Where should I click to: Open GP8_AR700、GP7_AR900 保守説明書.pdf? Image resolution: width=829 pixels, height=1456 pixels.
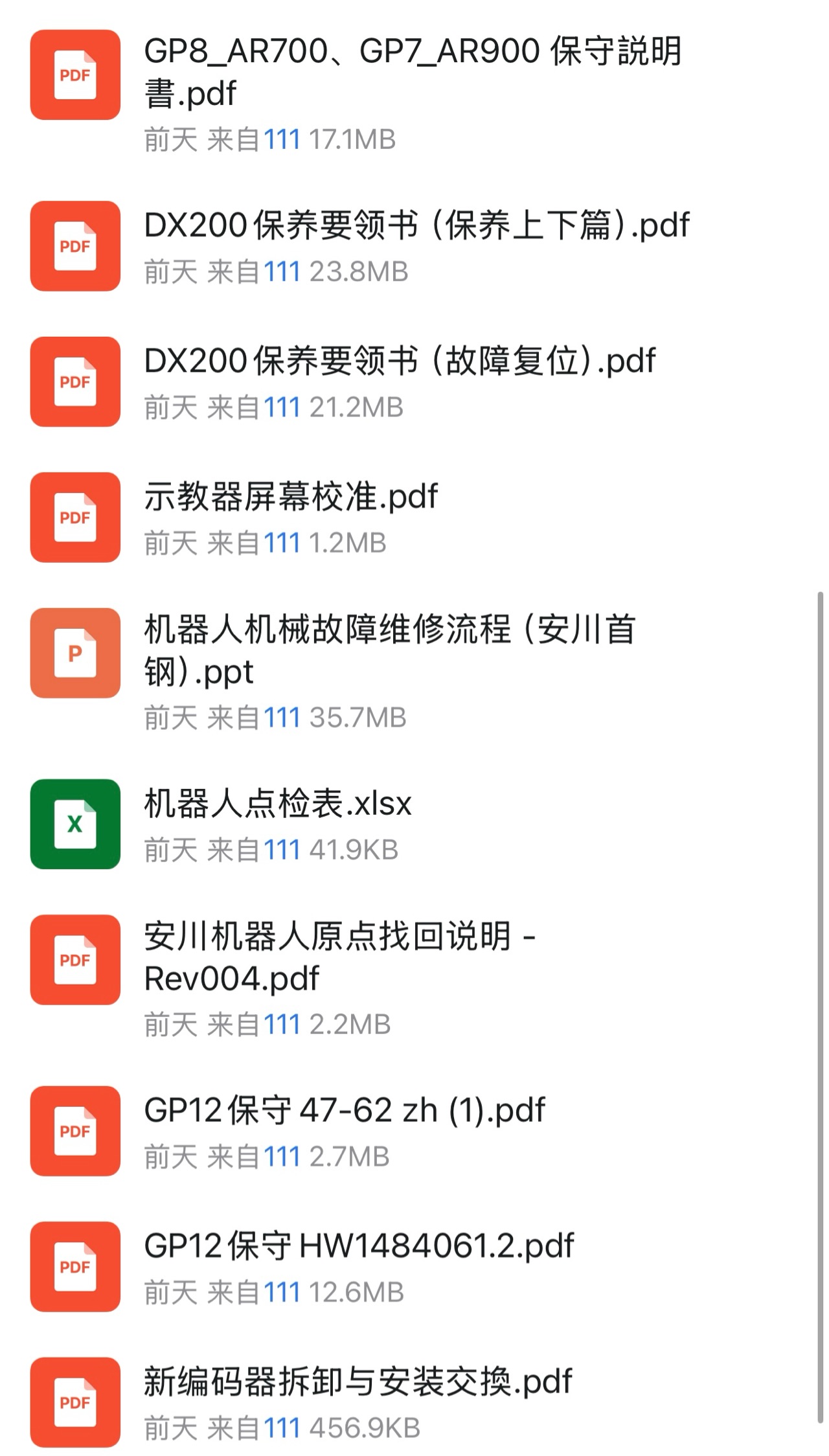point(412,73)
